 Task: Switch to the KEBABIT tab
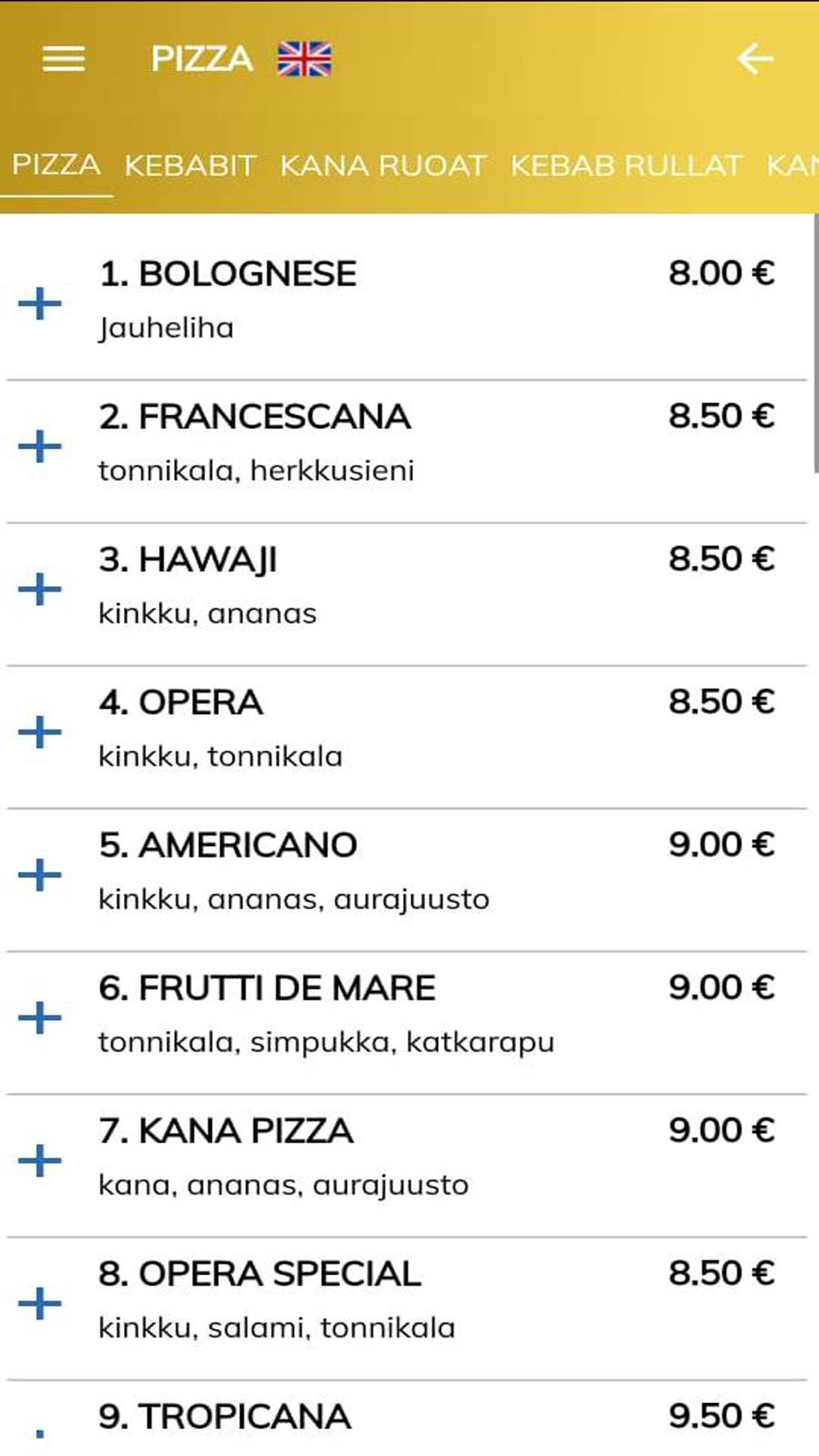(190, 165)
